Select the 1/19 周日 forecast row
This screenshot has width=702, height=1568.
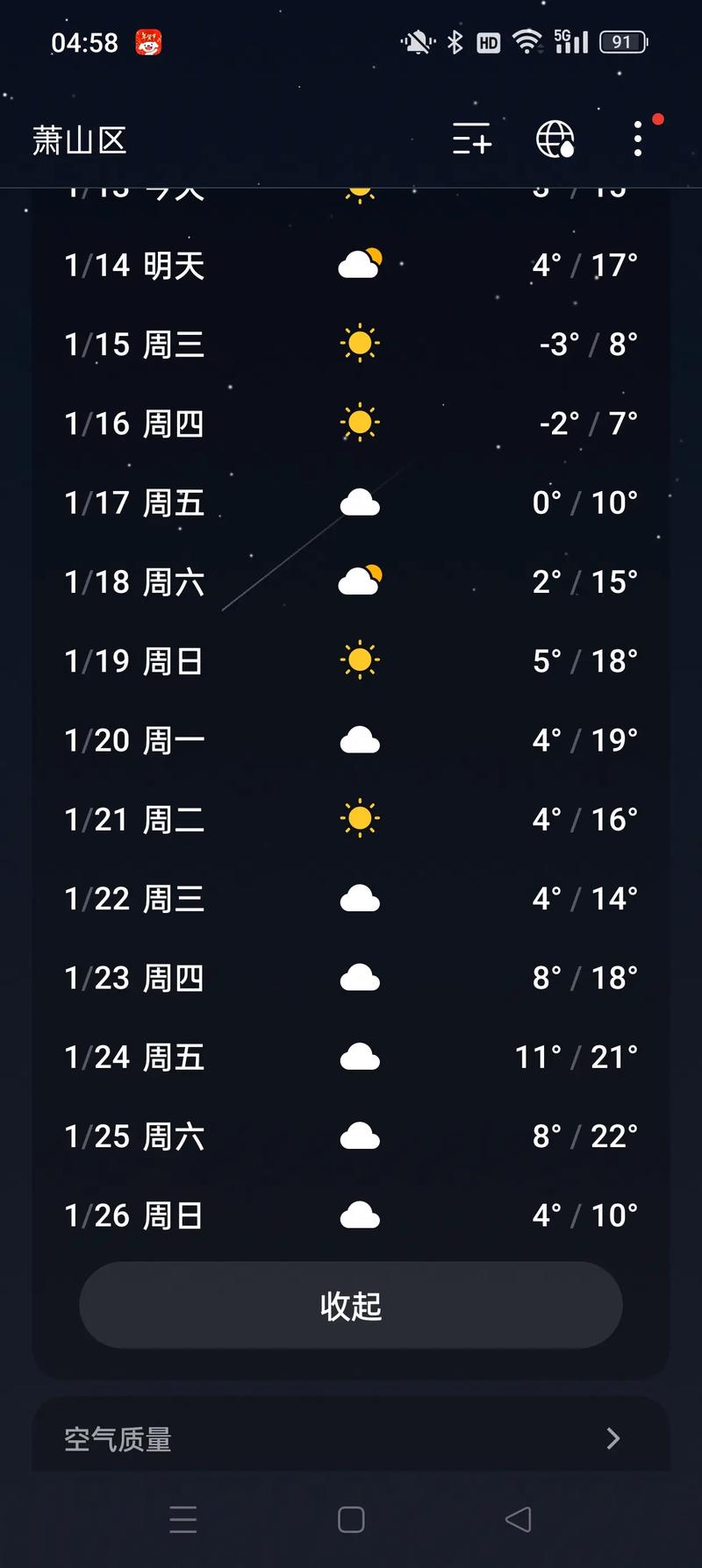click(x=350, y=660)
